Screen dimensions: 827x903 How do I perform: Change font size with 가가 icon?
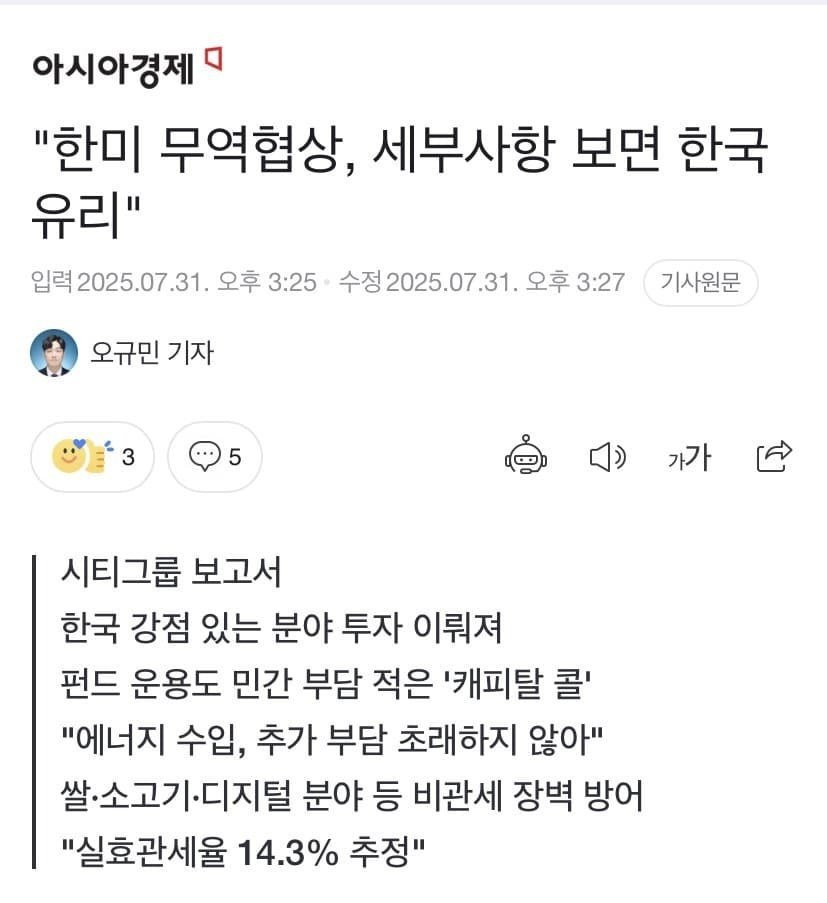click(689, 458)
